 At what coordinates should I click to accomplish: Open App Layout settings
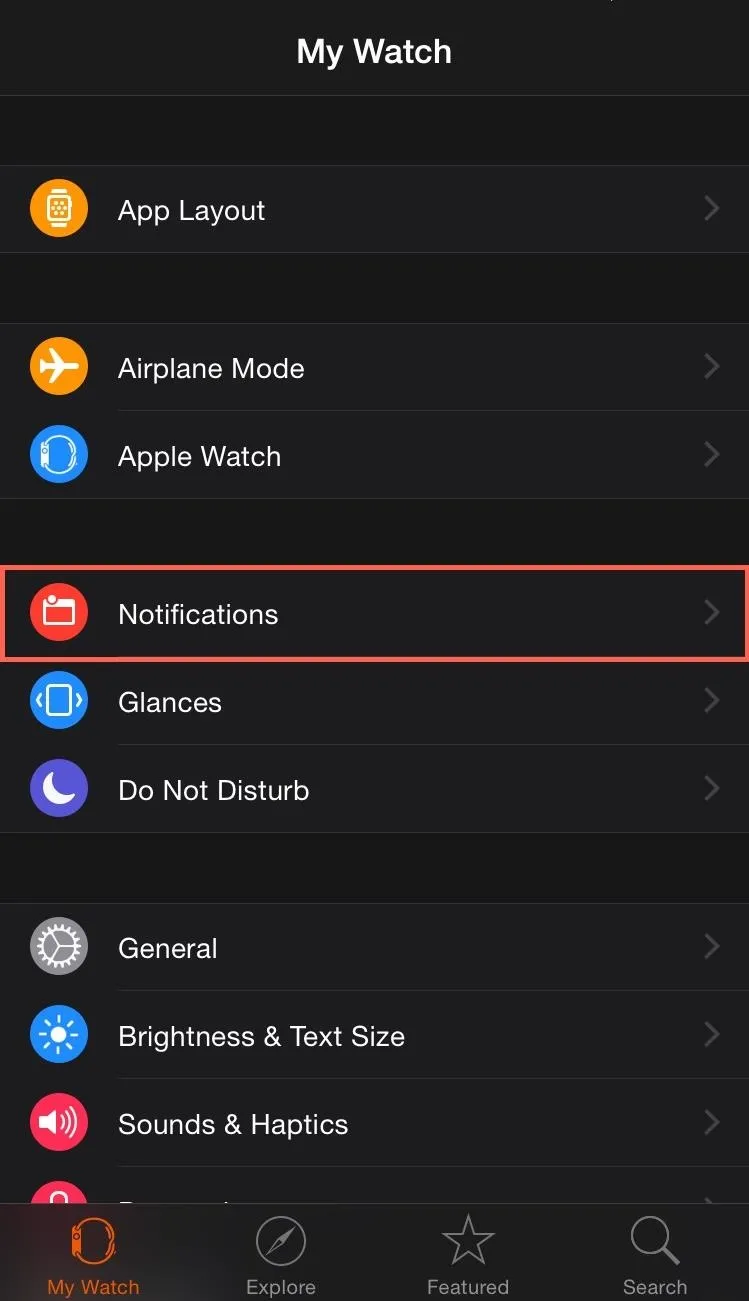pyautogui.click(x=374, y=209)
